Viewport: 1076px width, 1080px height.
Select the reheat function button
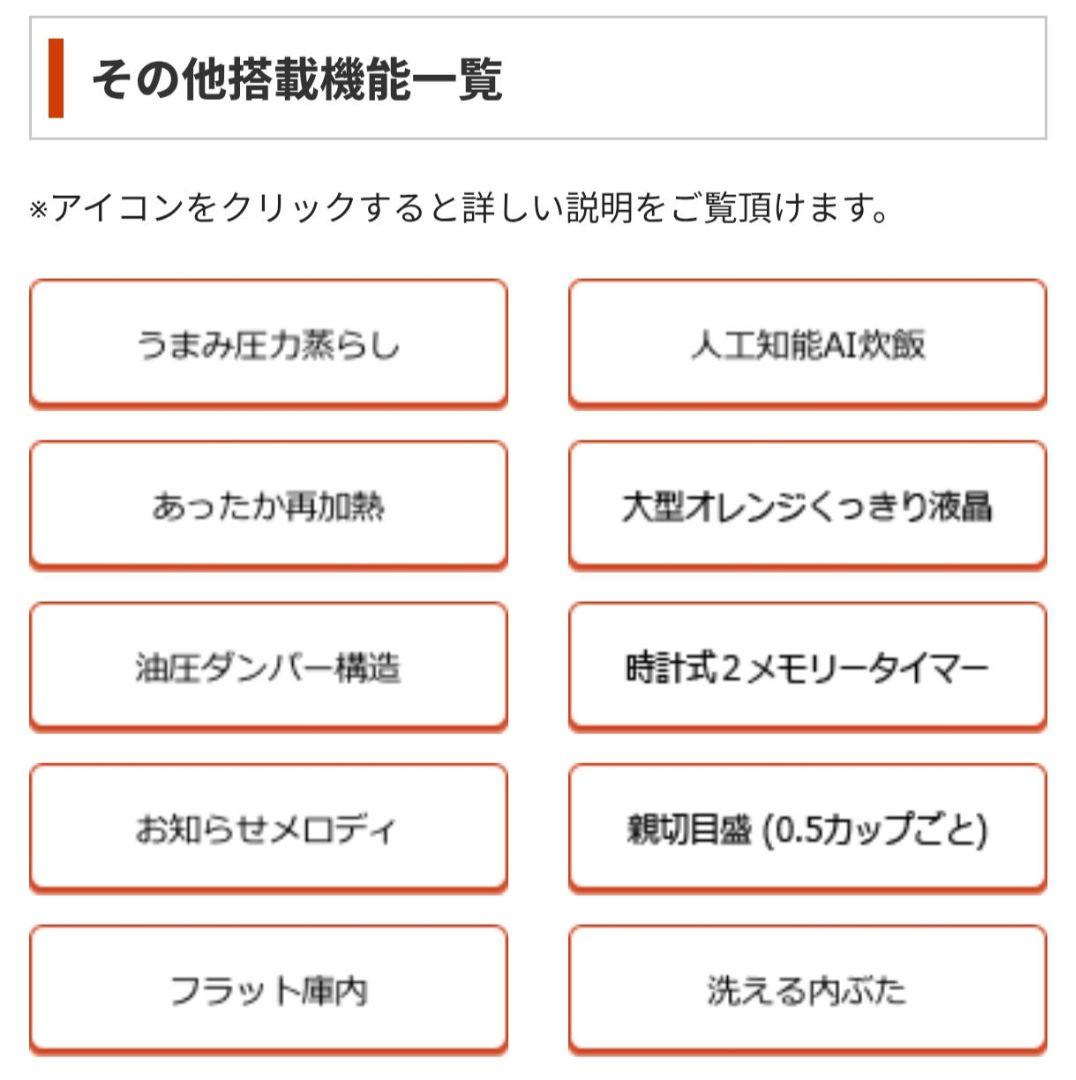[x=270, y=506]
